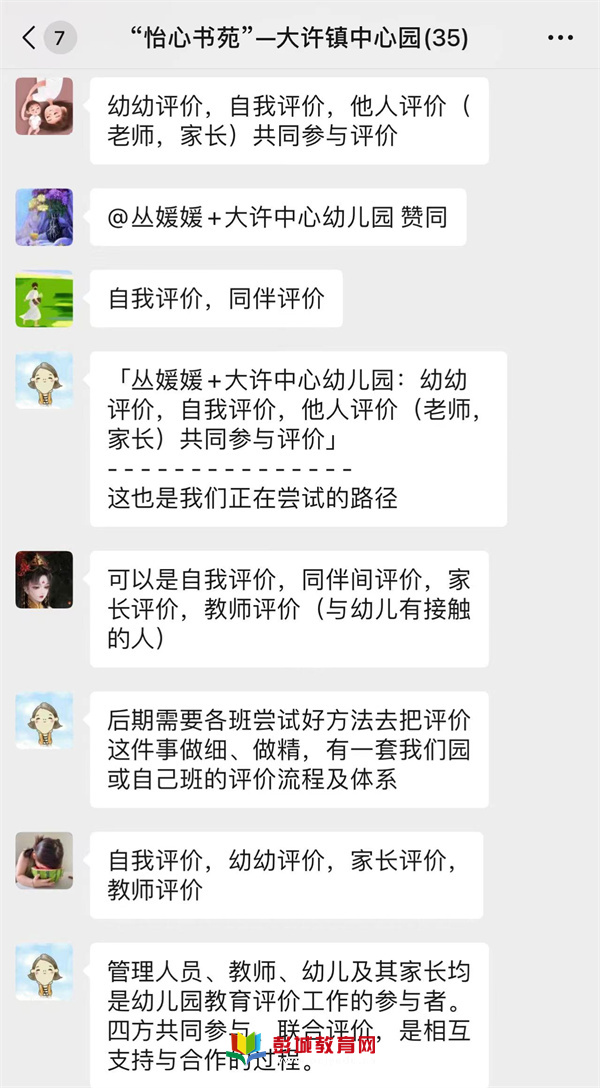Open avatar next to '管理人员、教师' message
Screen dimensions: 600x1088
[x=44, y=971]
